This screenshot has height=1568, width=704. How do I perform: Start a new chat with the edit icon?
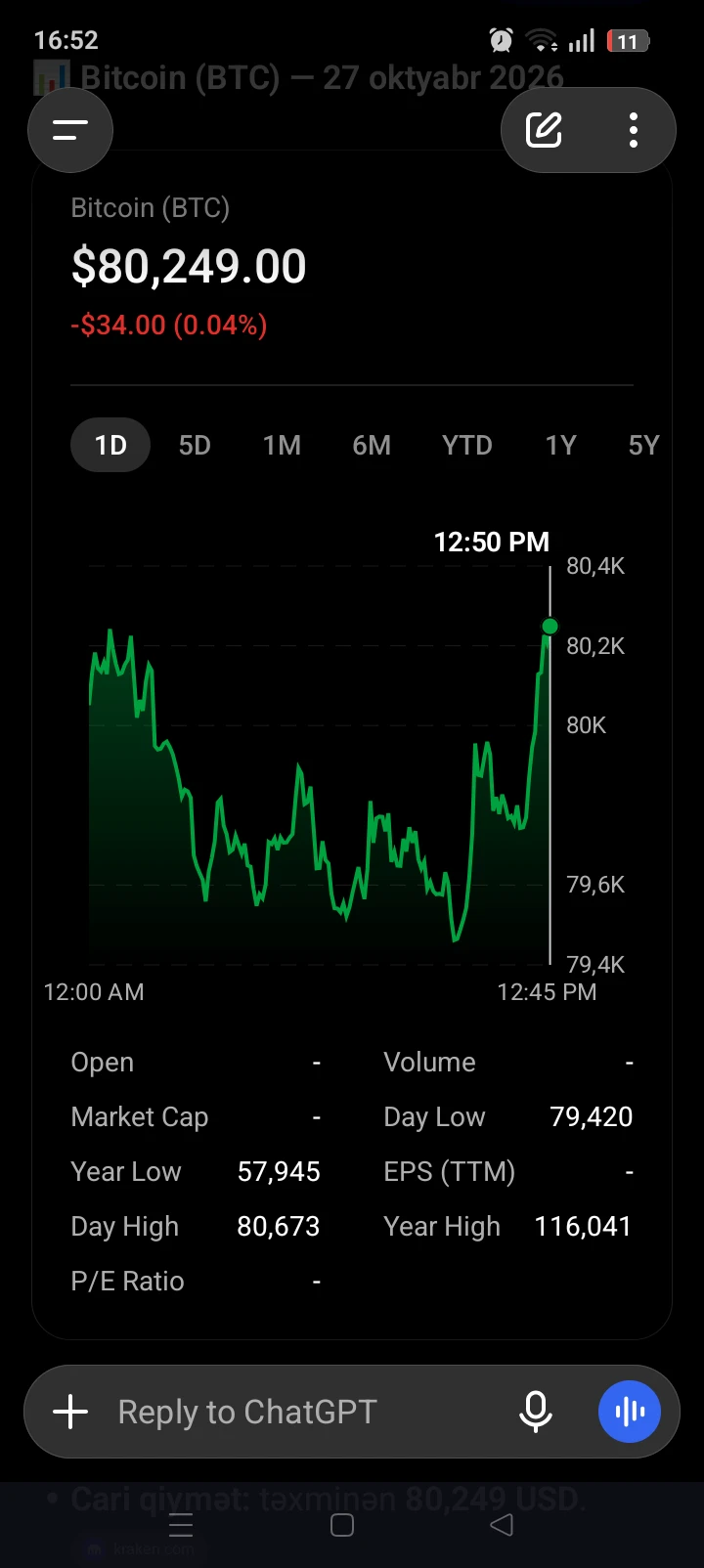click(544, 130)
